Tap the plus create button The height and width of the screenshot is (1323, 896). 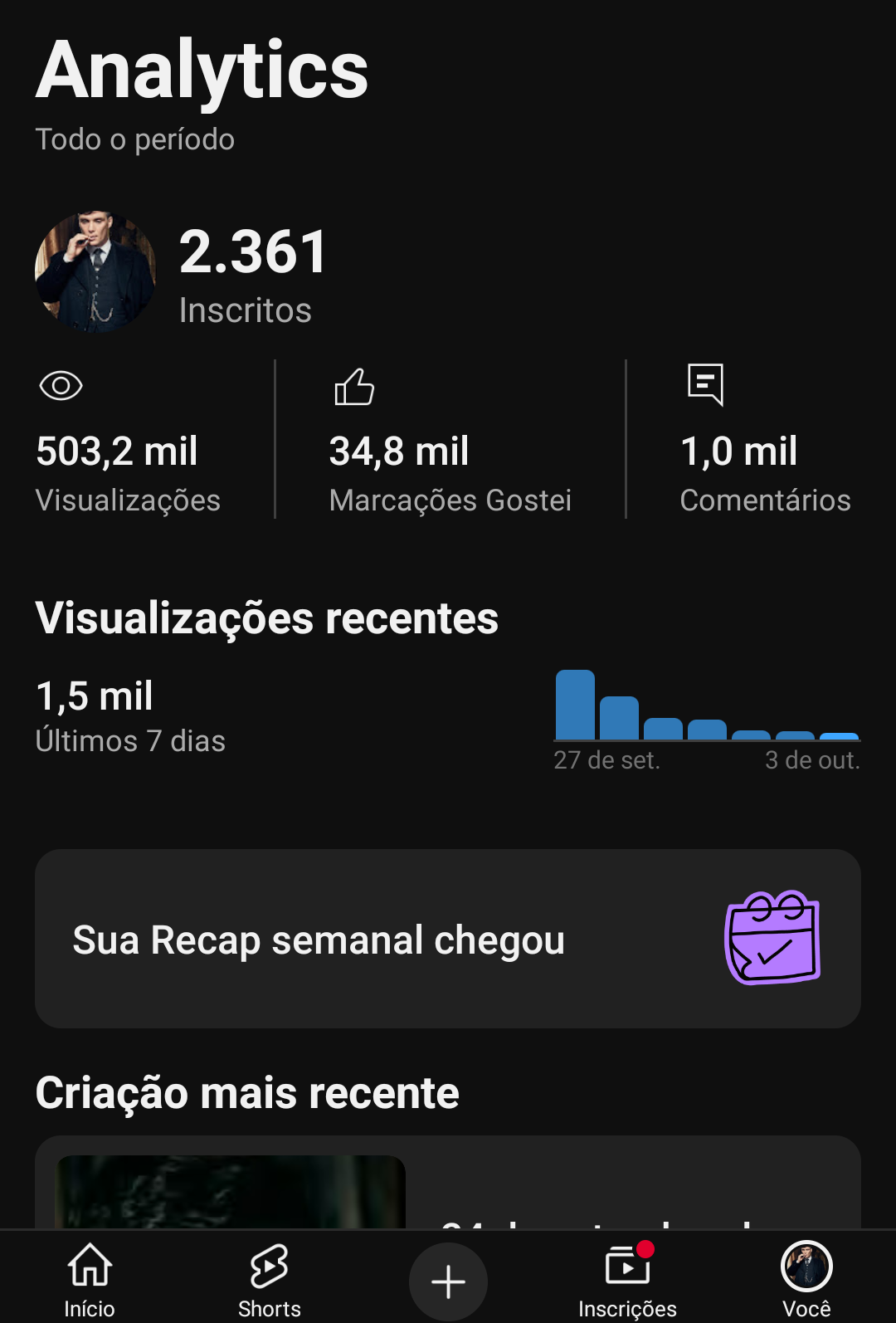448,1282
